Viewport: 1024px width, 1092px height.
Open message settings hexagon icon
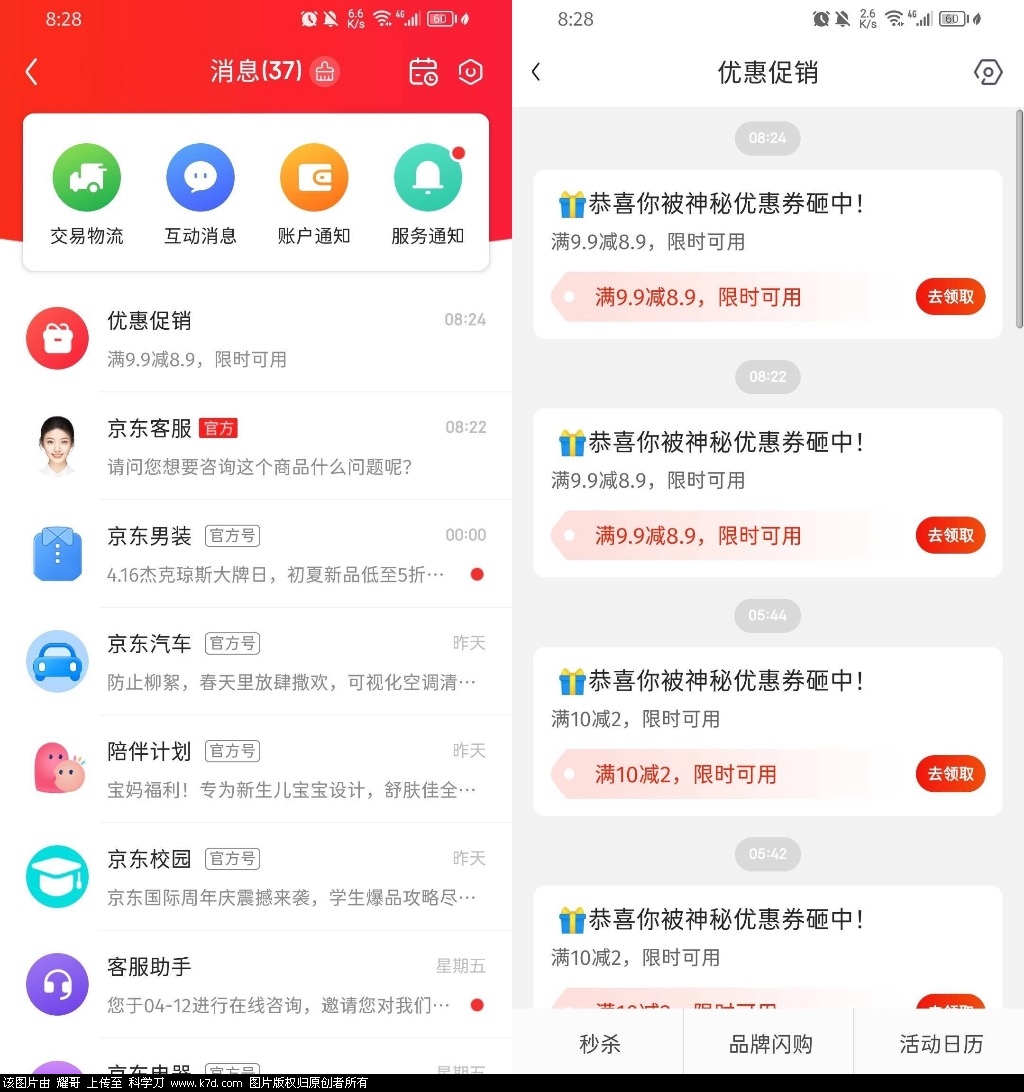(470, 71)
